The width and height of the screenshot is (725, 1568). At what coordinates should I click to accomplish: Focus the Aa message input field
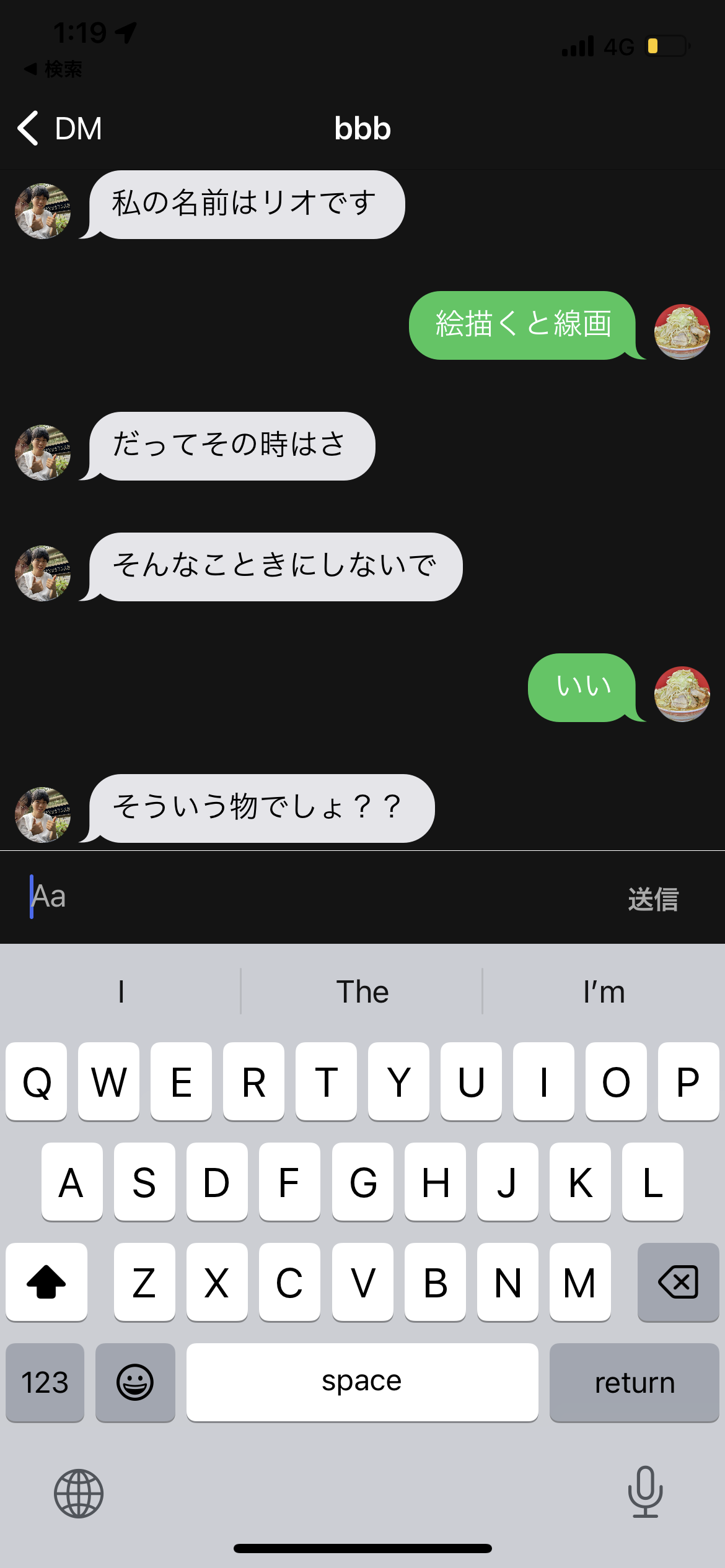[310, 897]
